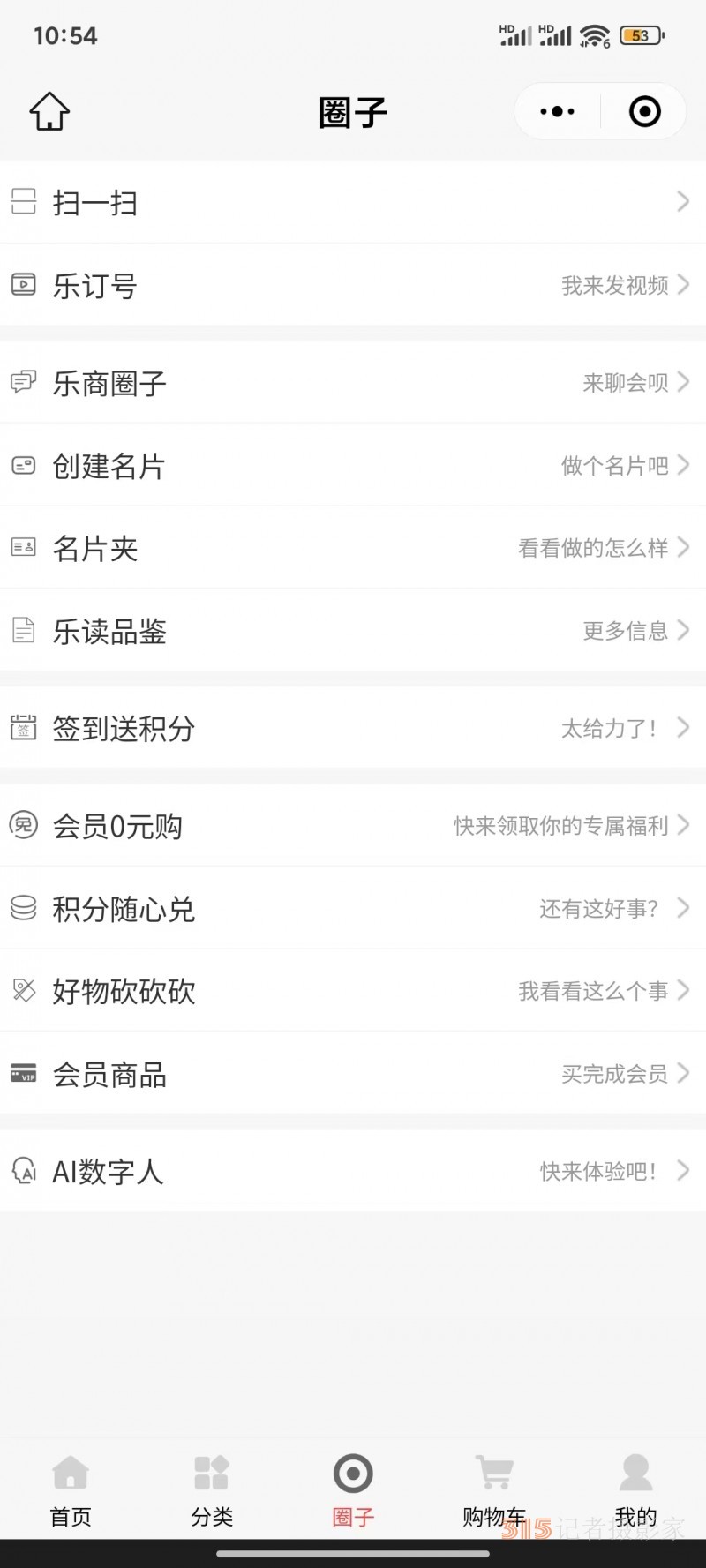The width and height of the screenshot is (706, 1568).
Task: Tap the scan QR code icon next to 扫一扫
Action: [x=23, y=202]
